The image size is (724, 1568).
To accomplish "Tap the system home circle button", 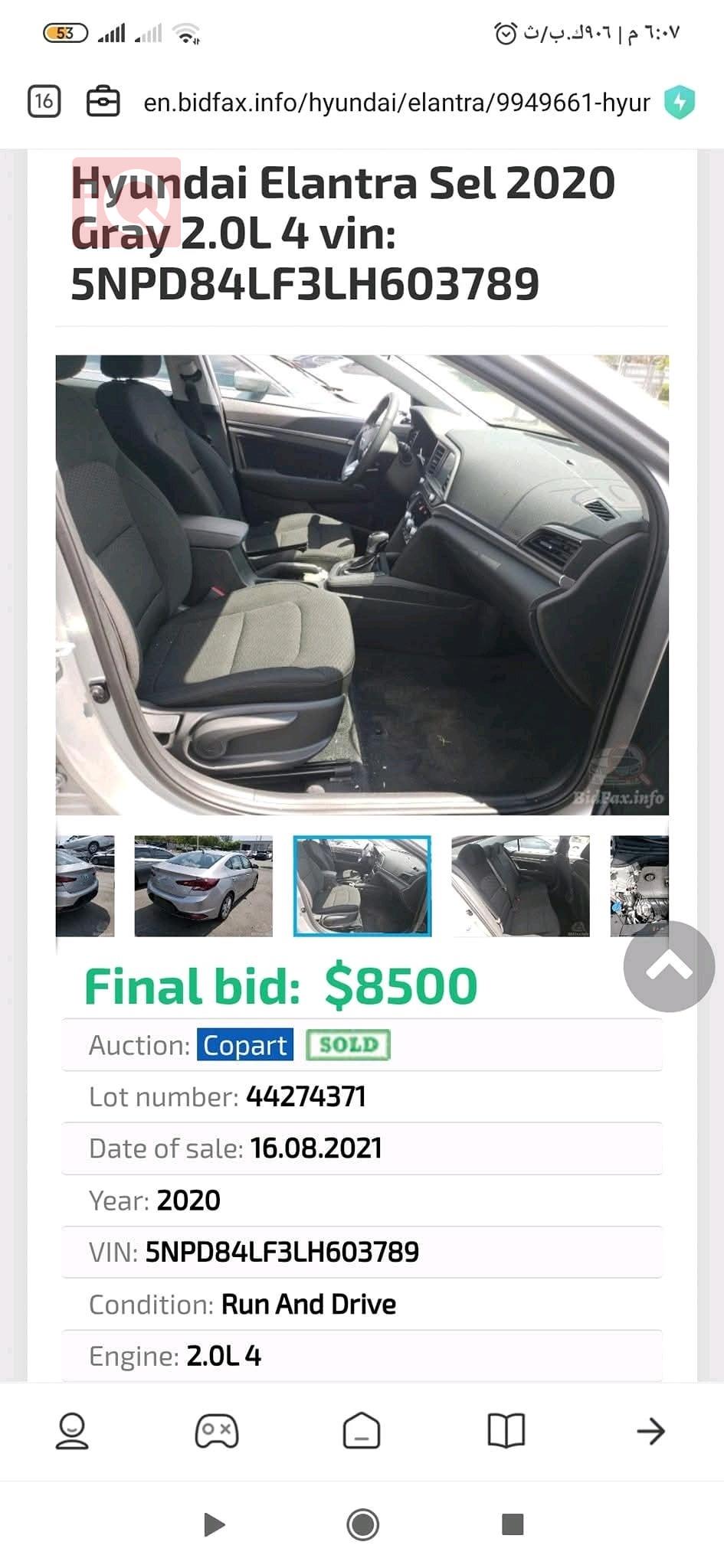I will tap(362, 1524).
